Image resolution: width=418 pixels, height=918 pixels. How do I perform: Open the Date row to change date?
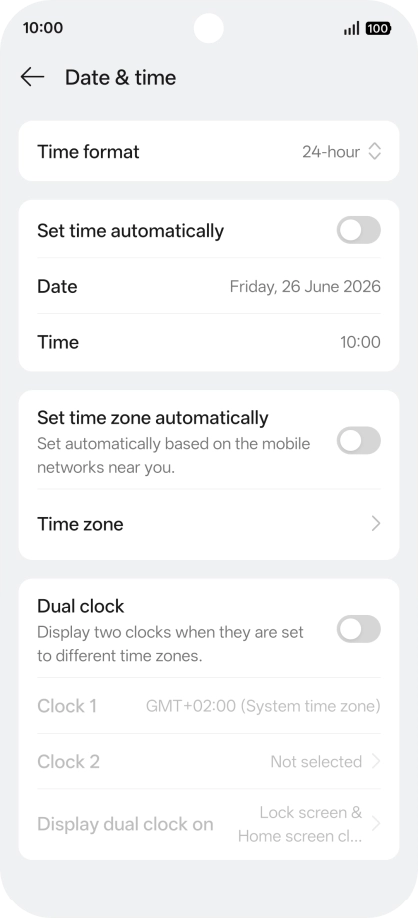[x=209, y=286]
